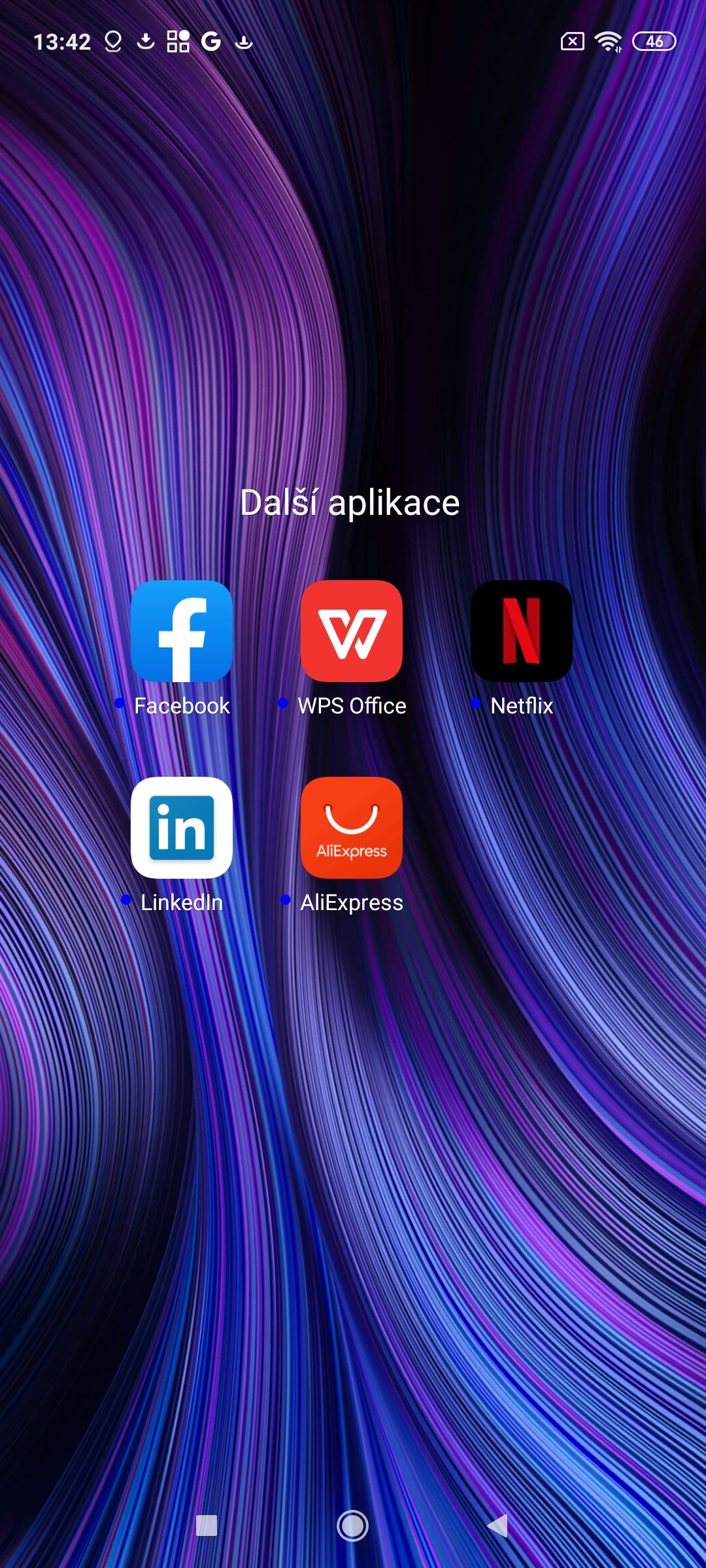Return to the home screen

[x=352, y=1526]
